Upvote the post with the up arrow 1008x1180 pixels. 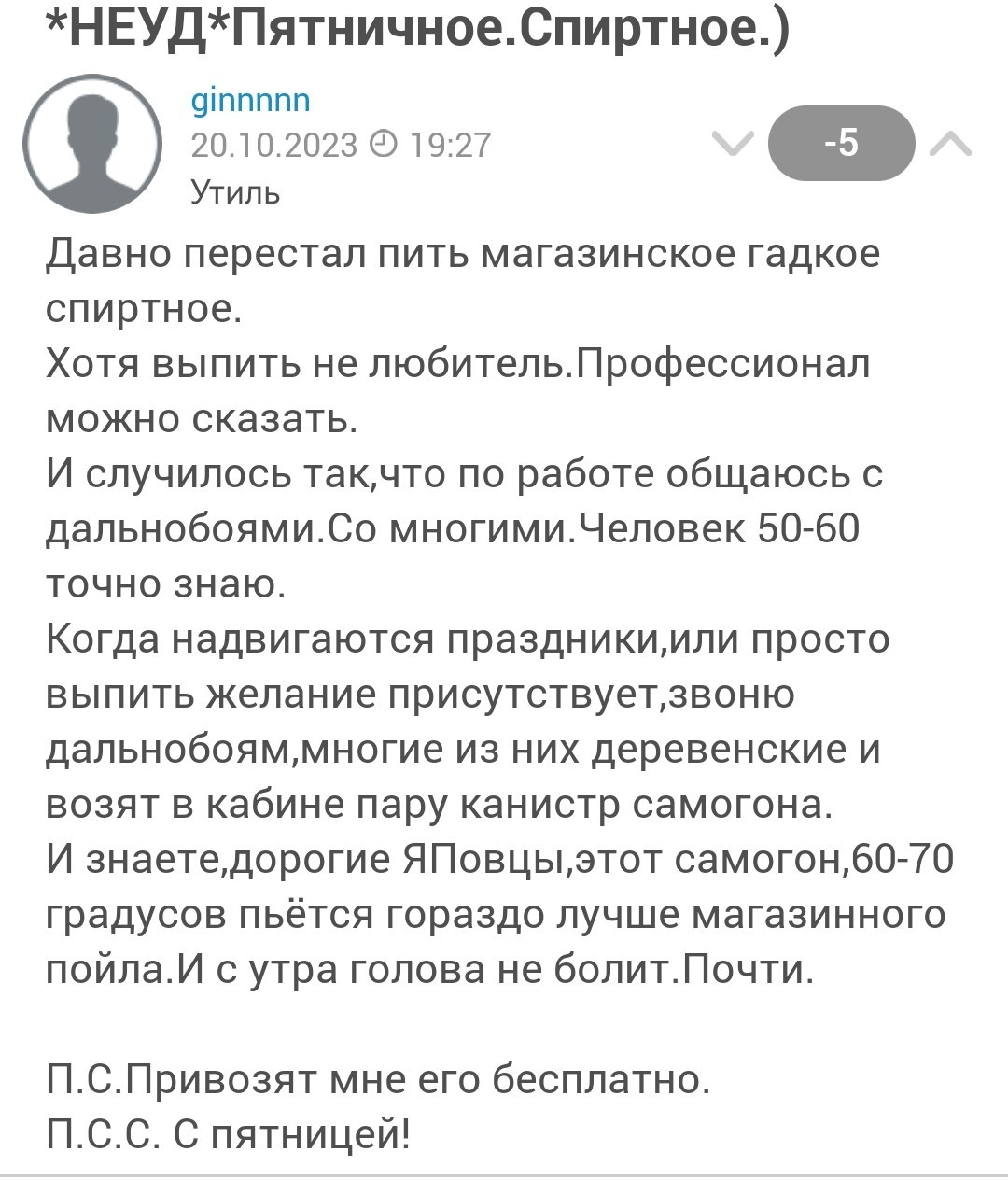coord(951,143)
